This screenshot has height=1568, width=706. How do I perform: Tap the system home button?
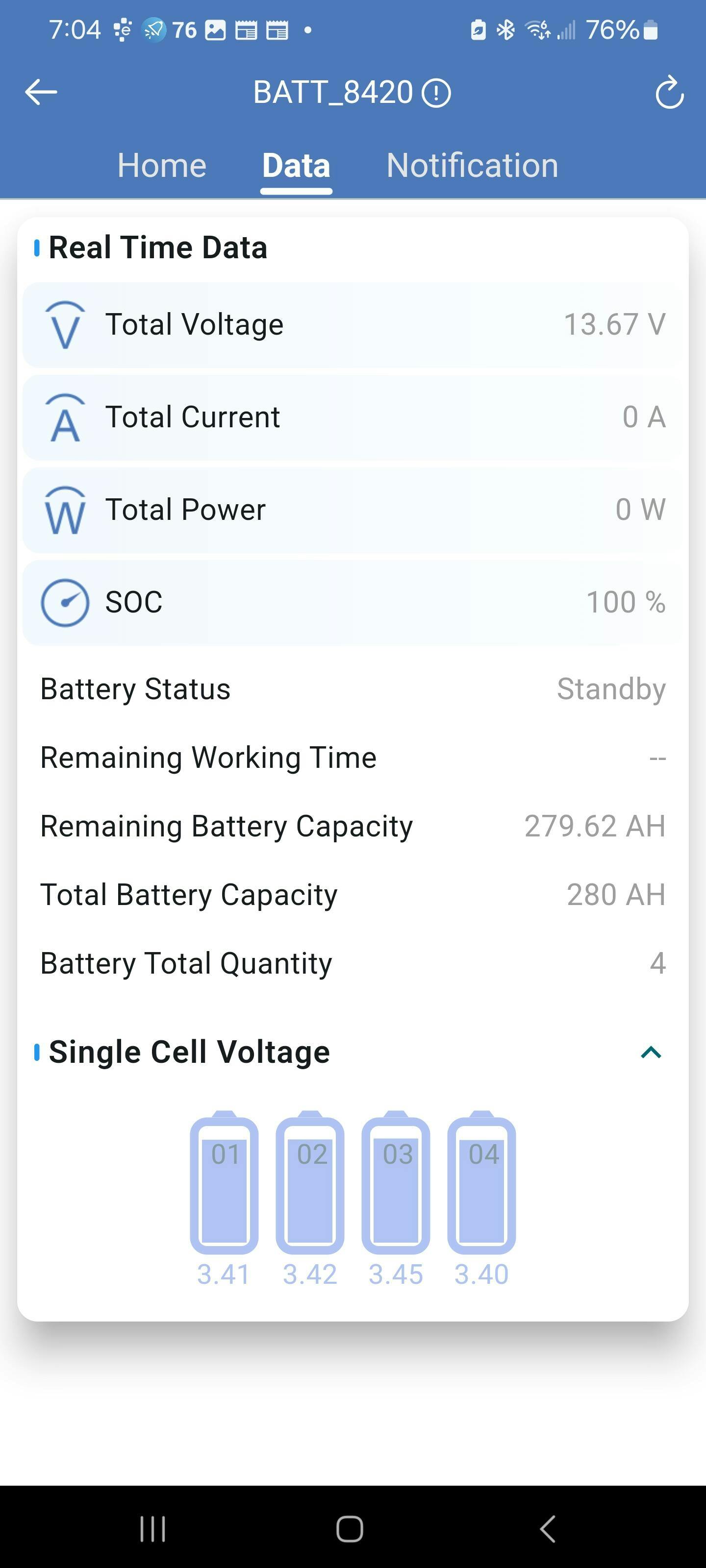pos(350,1528)
